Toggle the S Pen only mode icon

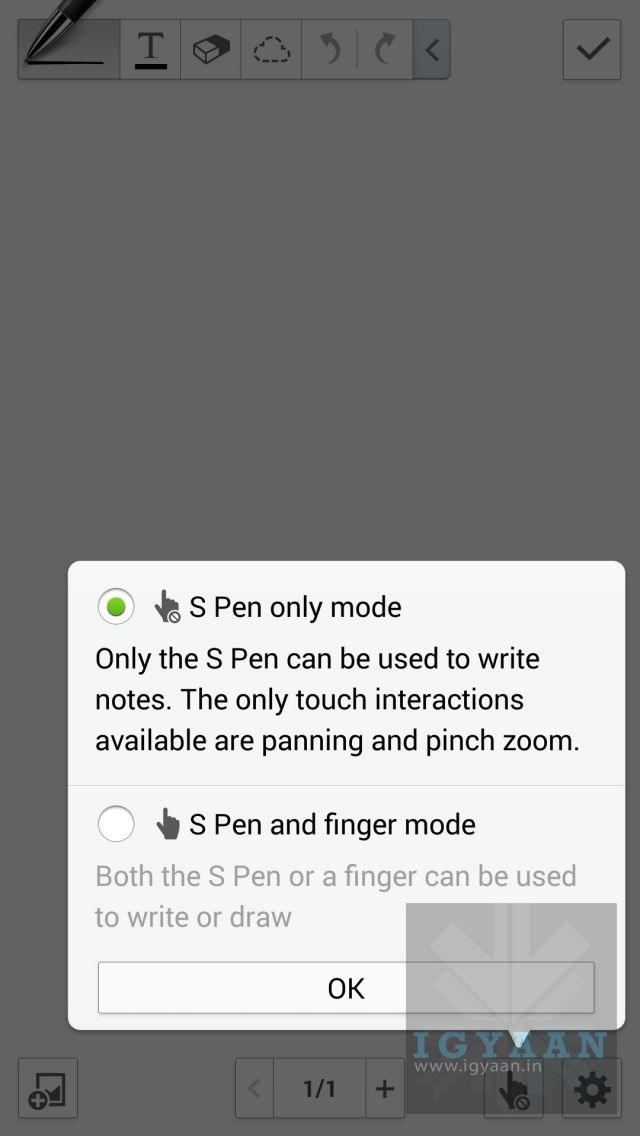(514, 1090)
